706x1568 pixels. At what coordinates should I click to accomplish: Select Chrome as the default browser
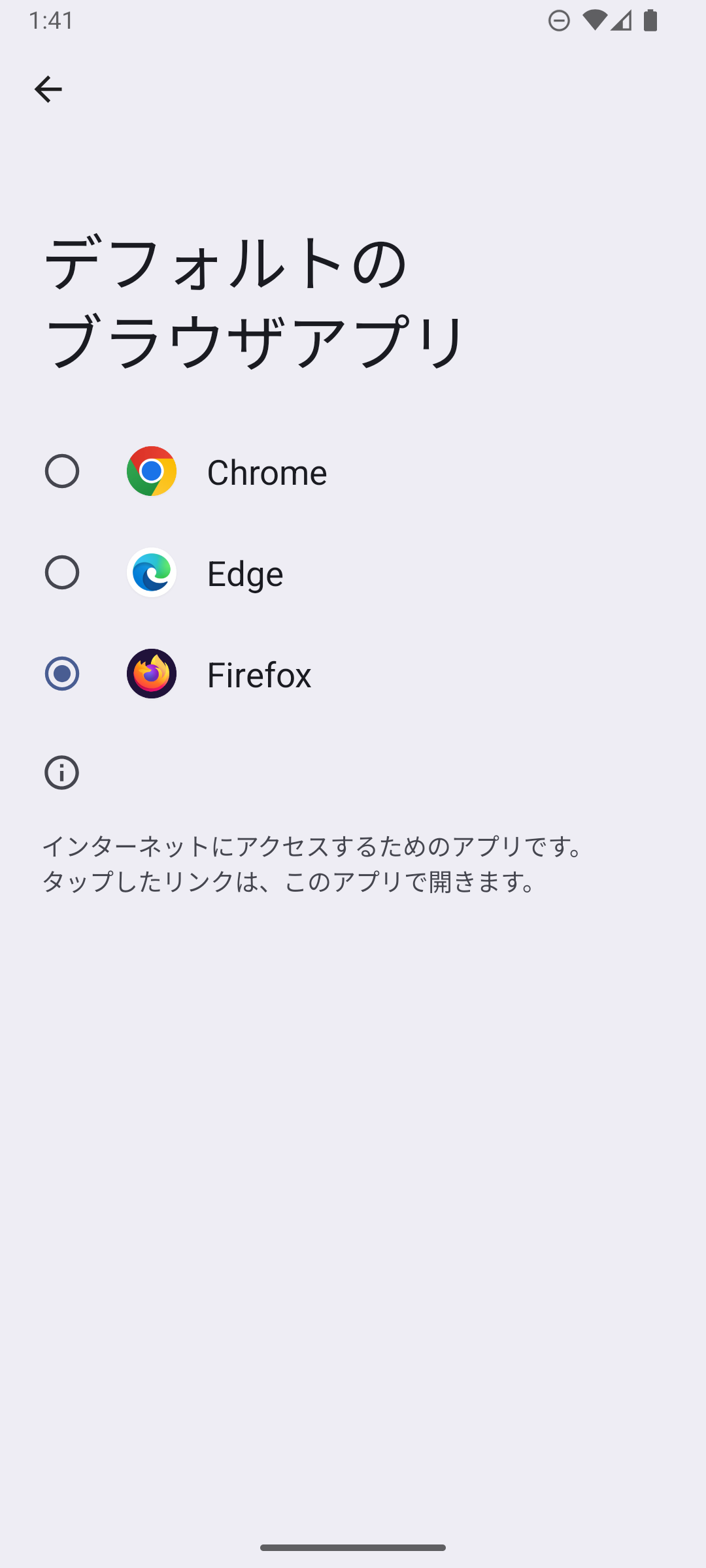click(353, 471)
